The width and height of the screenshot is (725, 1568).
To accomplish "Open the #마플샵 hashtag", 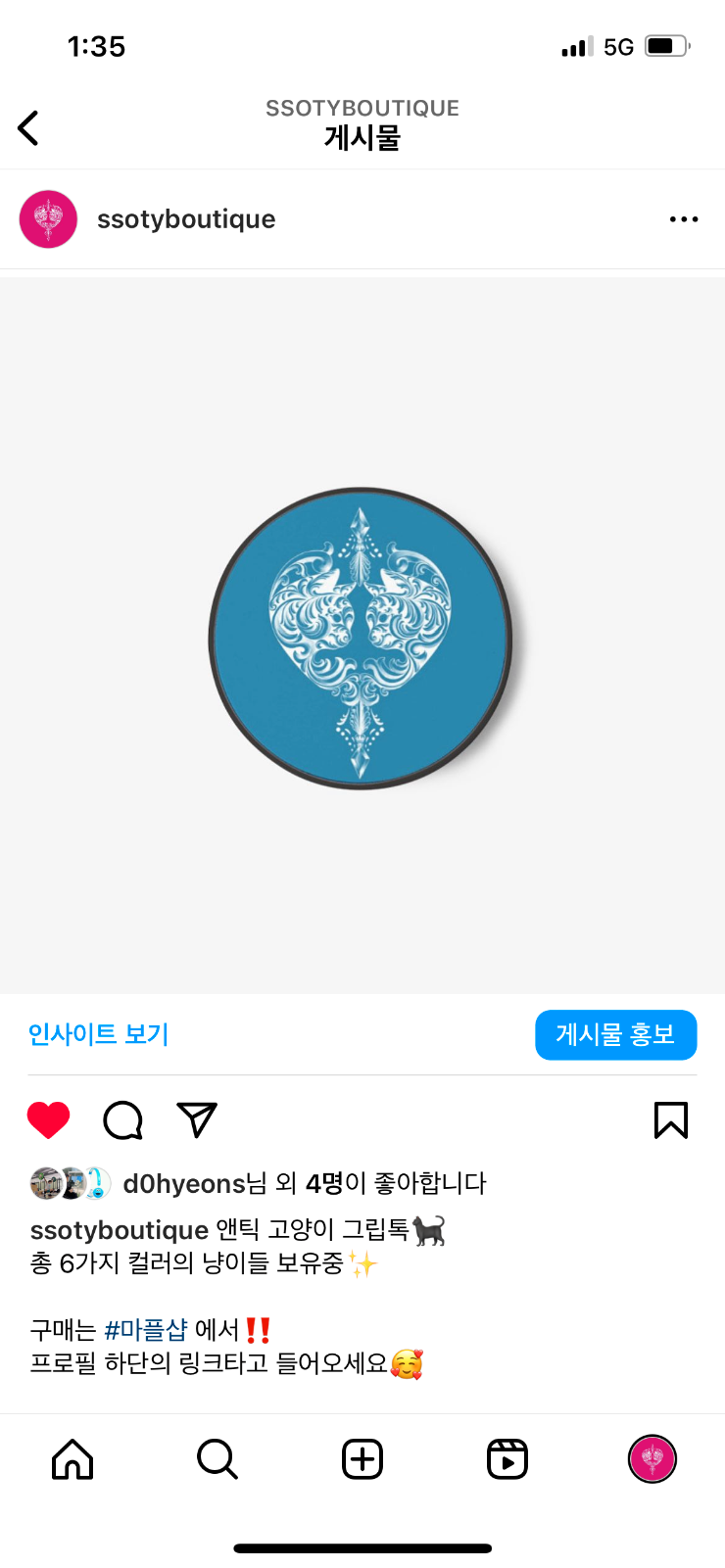I will [x=145, y=1330].
